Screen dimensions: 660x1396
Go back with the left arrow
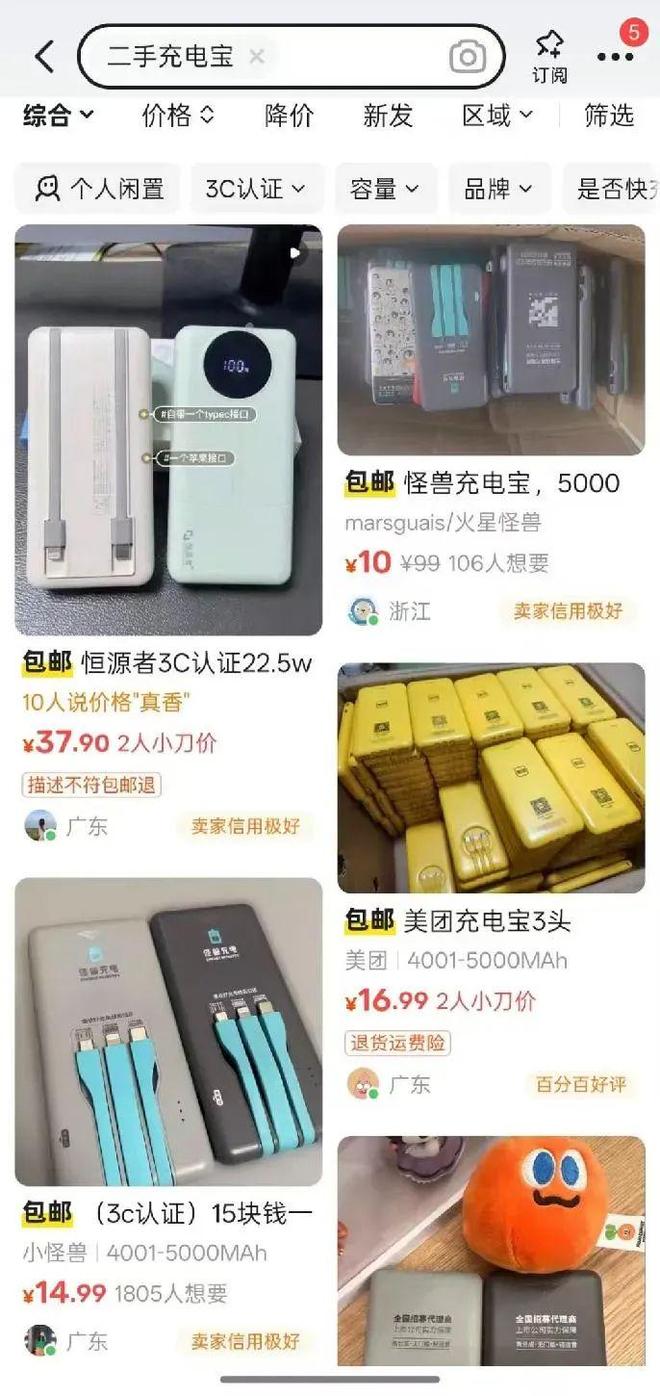point(44,57)
